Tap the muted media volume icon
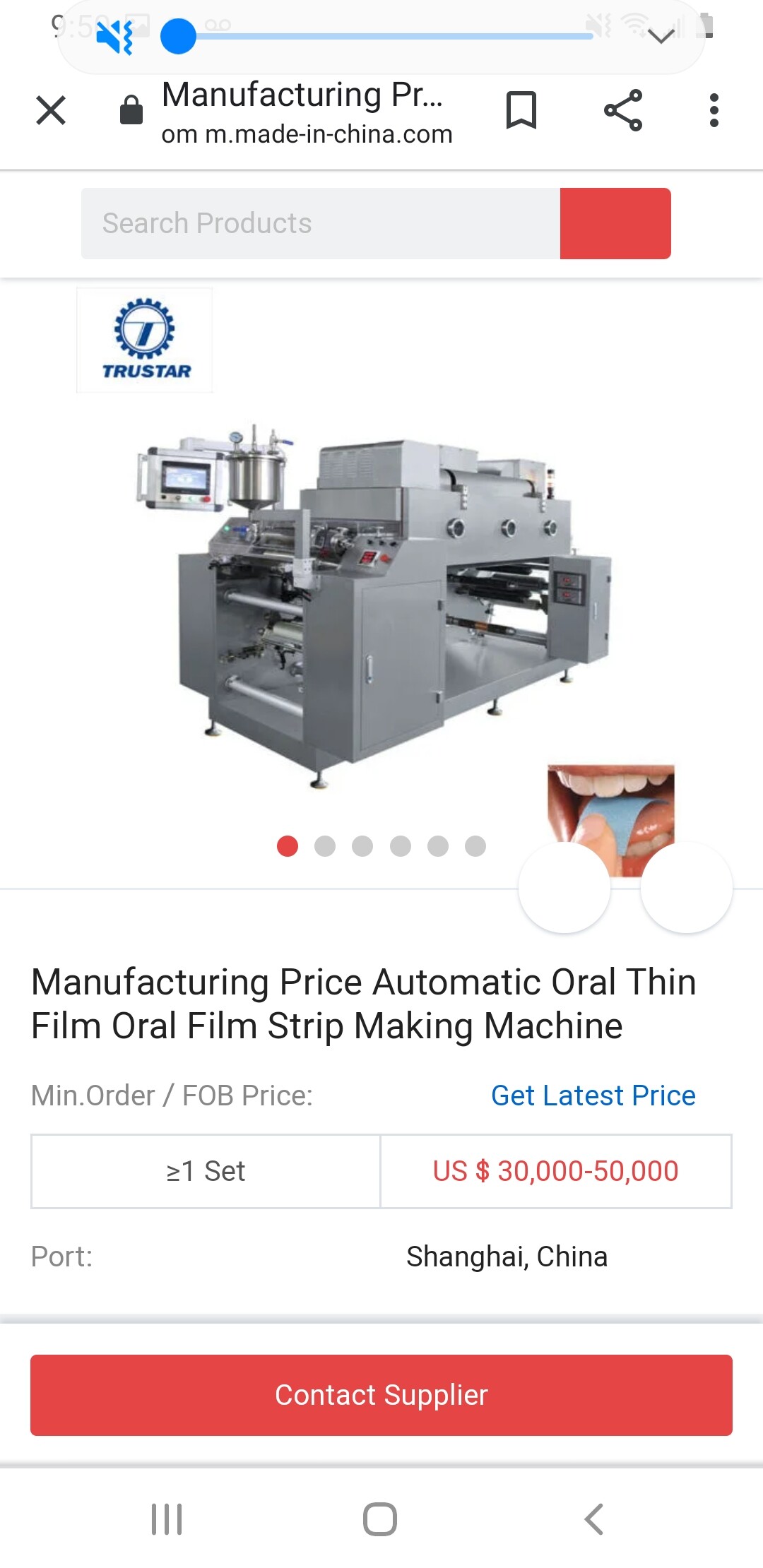 click(115, 37)
